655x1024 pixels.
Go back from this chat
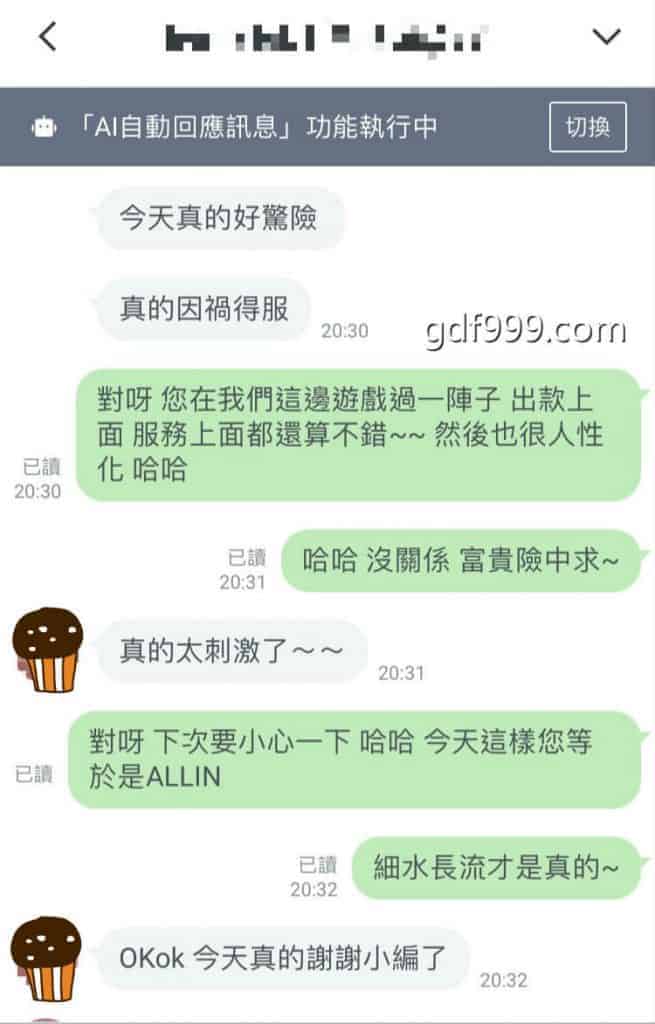[47, 38]
